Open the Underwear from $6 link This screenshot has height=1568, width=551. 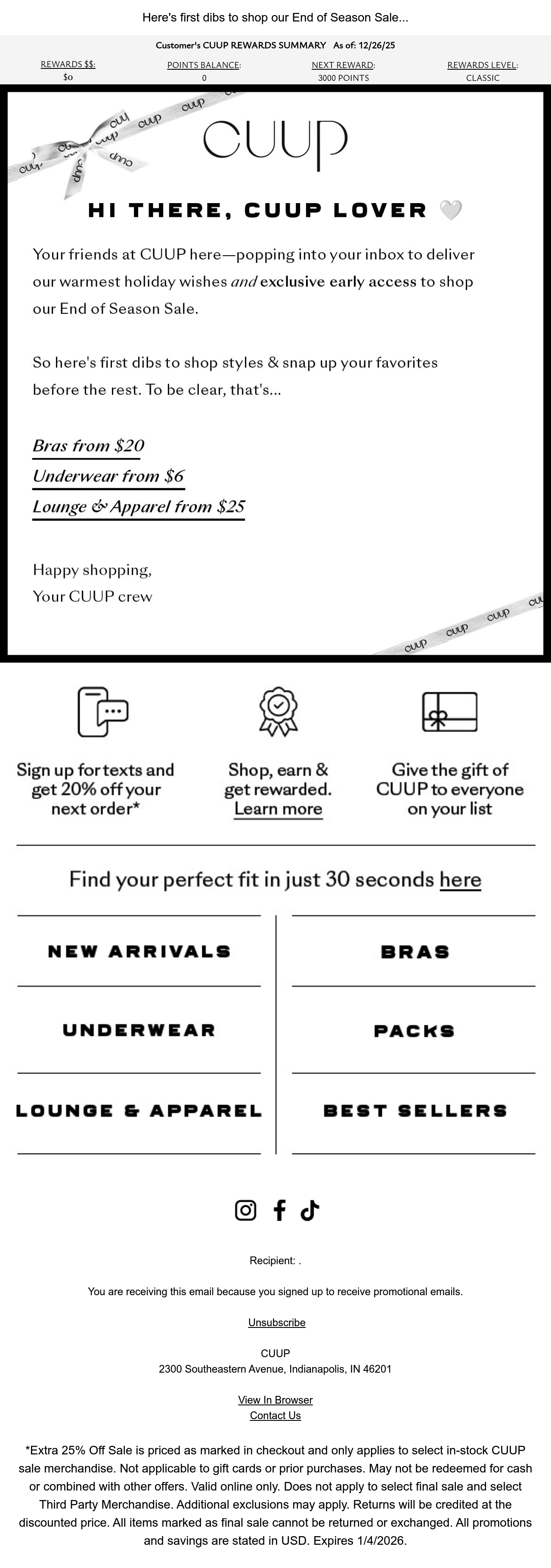pyautogui.click(x=108, y=477)
